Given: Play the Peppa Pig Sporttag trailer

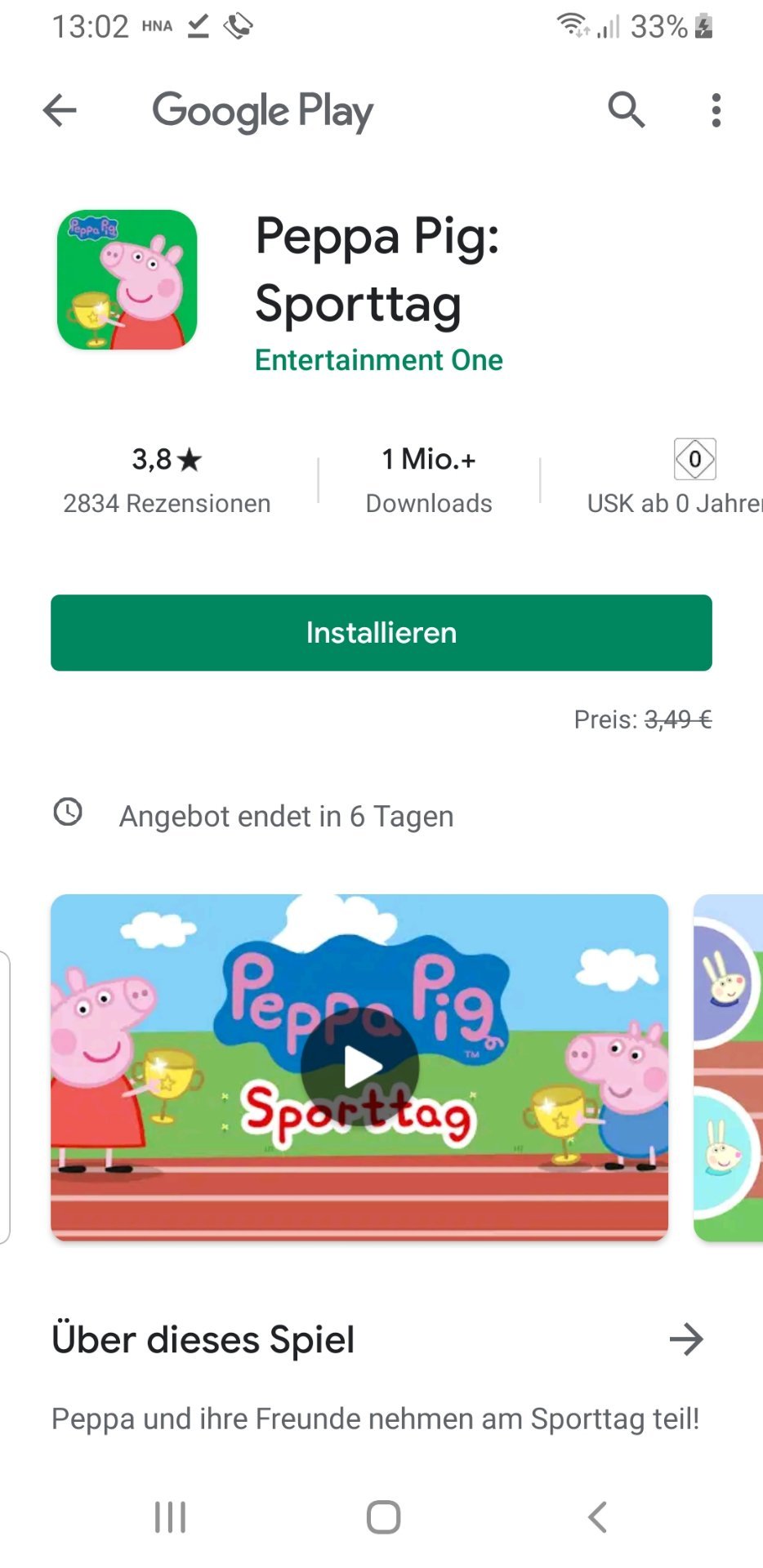Looking at the screenshot, I should tap(359, 1067).
